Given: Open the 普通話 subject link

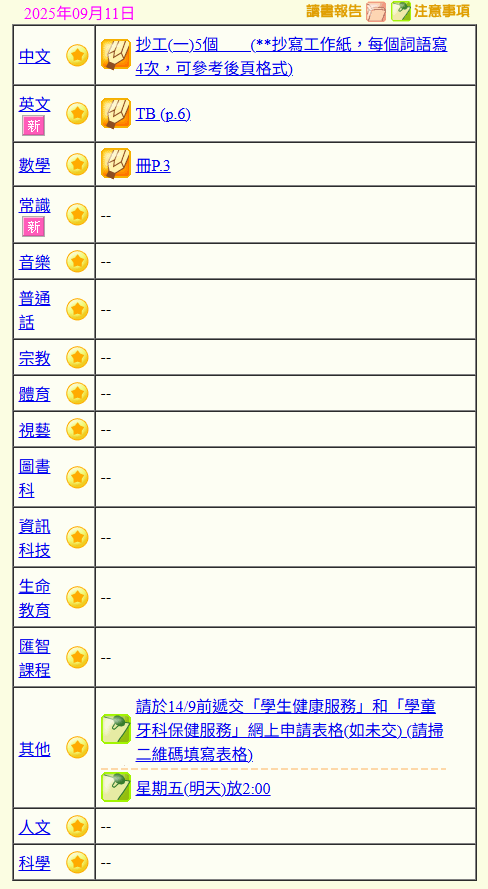Looking at the screenshot, I should (x=35, y=310).
